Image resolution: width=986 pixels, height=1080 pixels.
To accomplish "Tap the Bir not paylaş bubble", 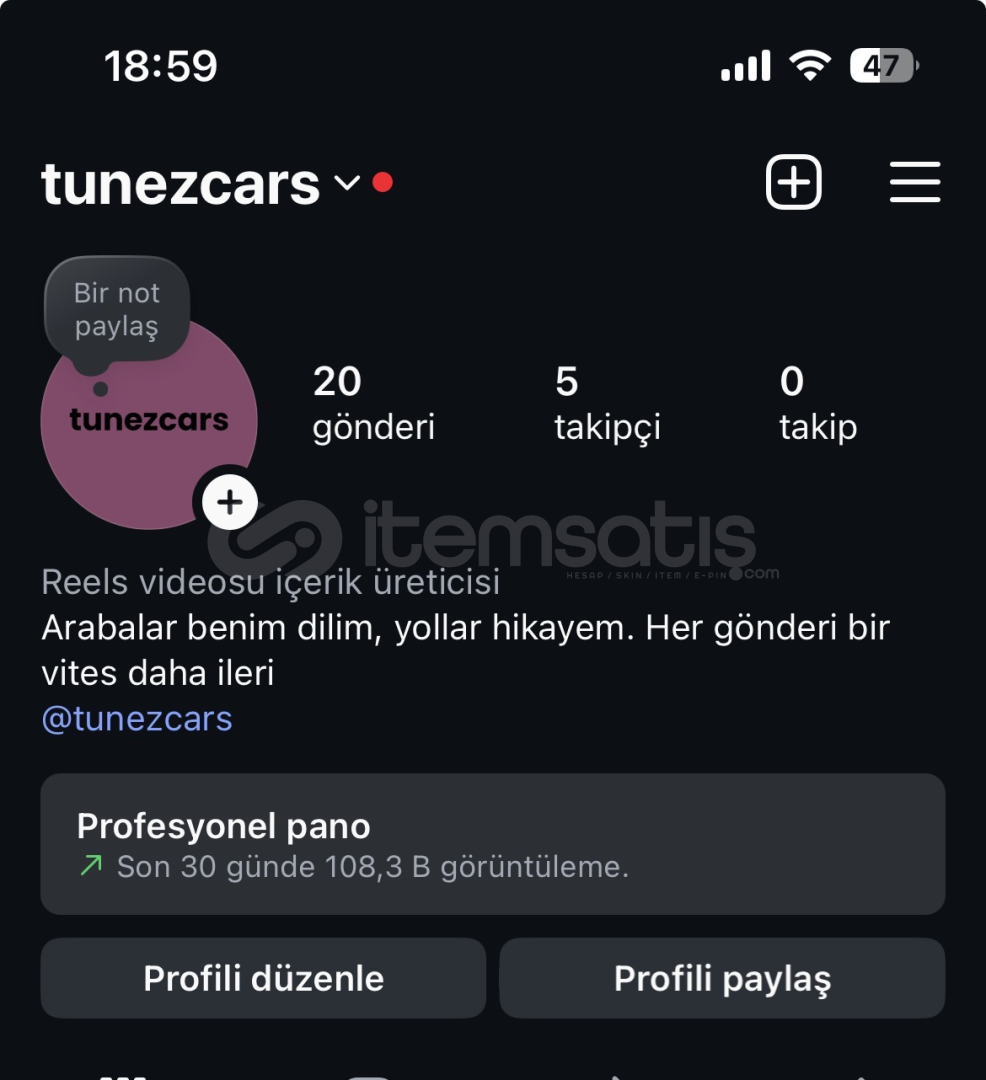I will click(117, 309).
